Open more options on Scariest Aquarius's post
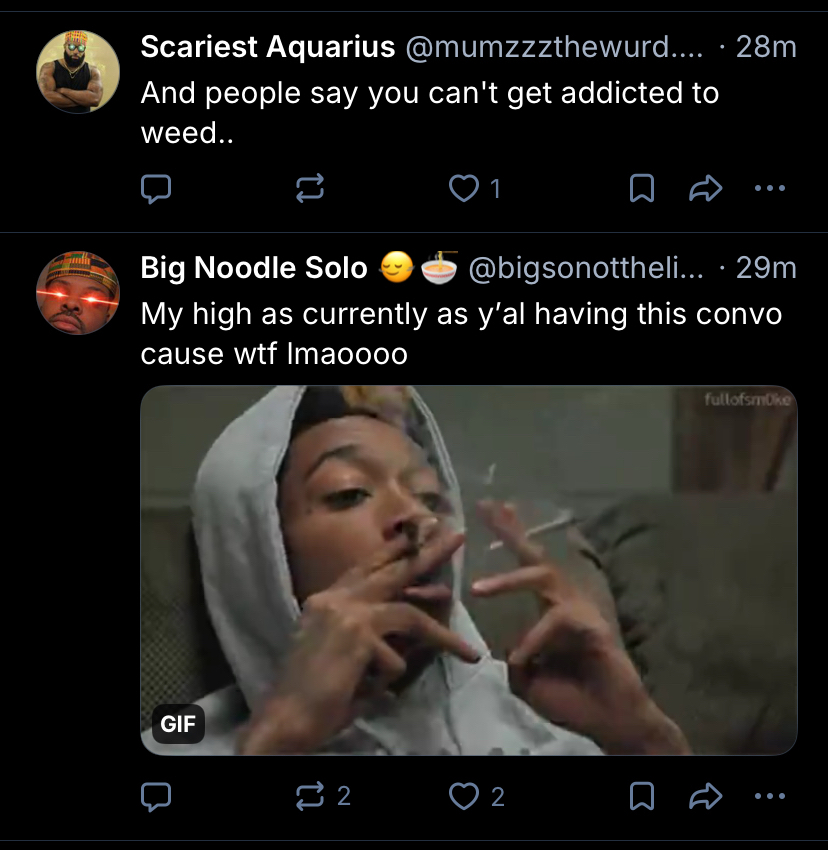The image size is (828, 850). pyautogui.click(x=769, y=189)
